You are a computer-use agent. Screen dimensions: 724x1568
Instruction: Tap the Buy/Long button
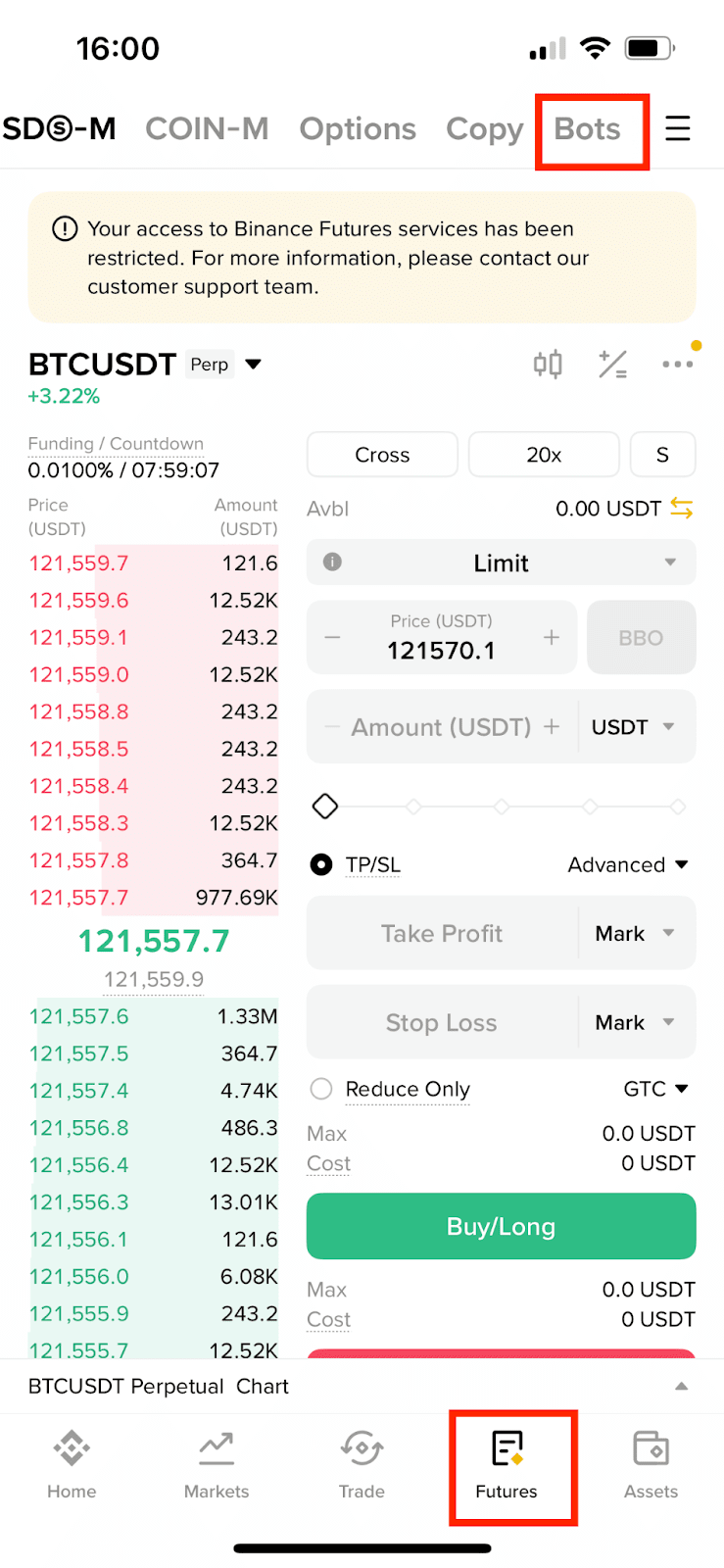(x=501, y=1226)
